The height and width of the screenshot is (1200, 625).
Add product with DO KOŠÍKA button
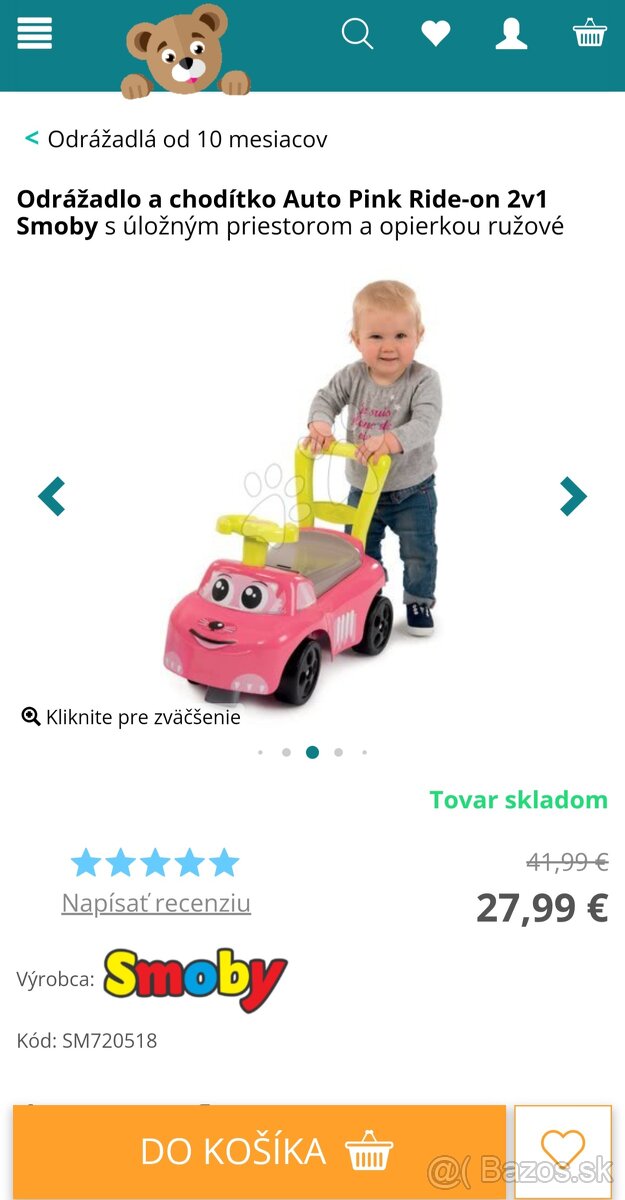260,1151
